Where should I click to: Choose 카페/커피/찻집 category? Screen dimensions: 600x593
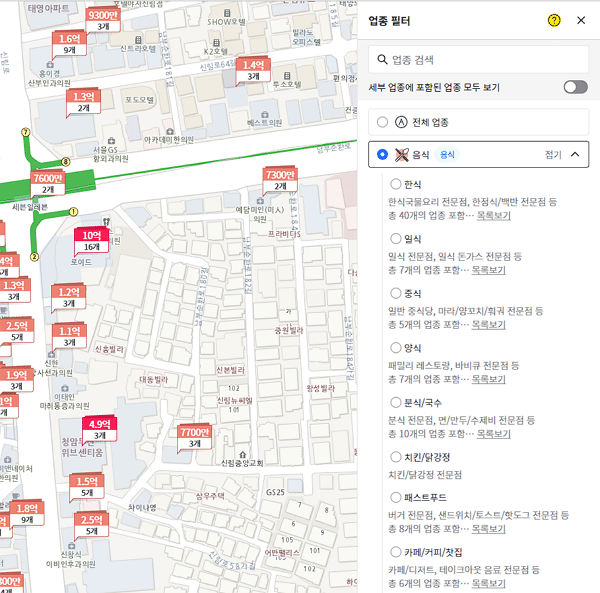tap(396, 551)
